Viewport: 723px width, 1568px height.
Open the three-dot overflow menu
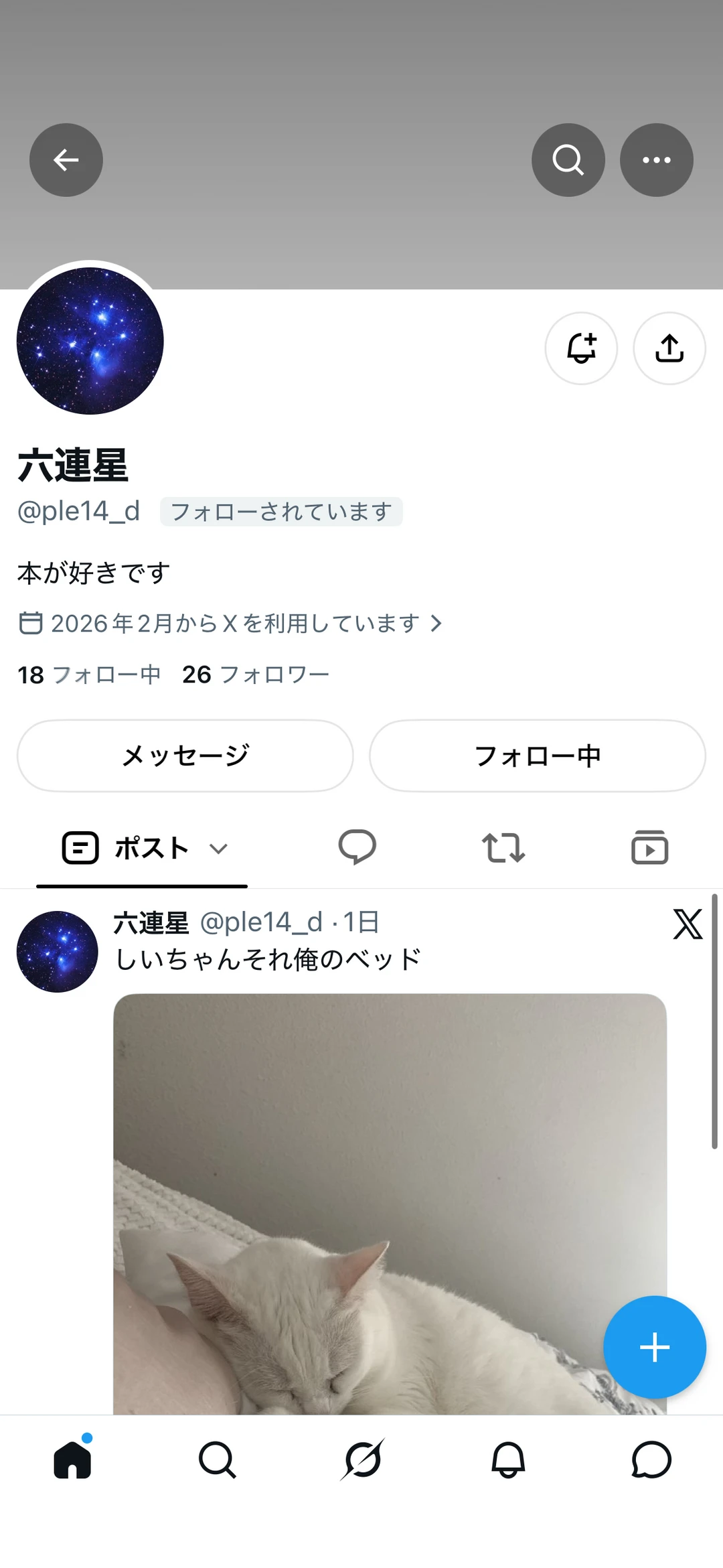coord(657,160)
